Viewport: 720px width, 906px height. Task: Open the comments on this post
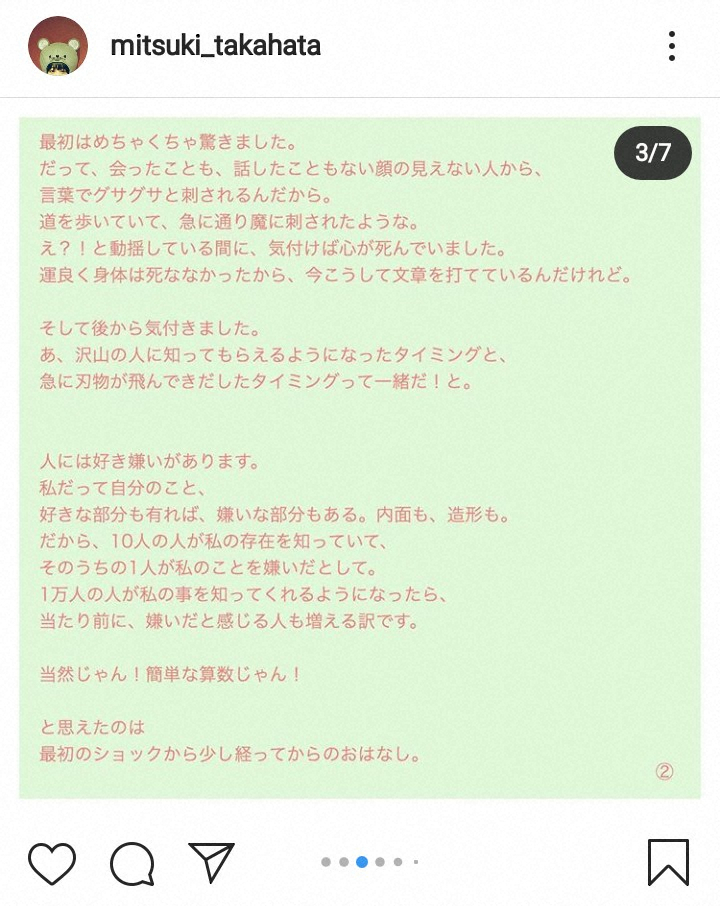tap(132, 862)
